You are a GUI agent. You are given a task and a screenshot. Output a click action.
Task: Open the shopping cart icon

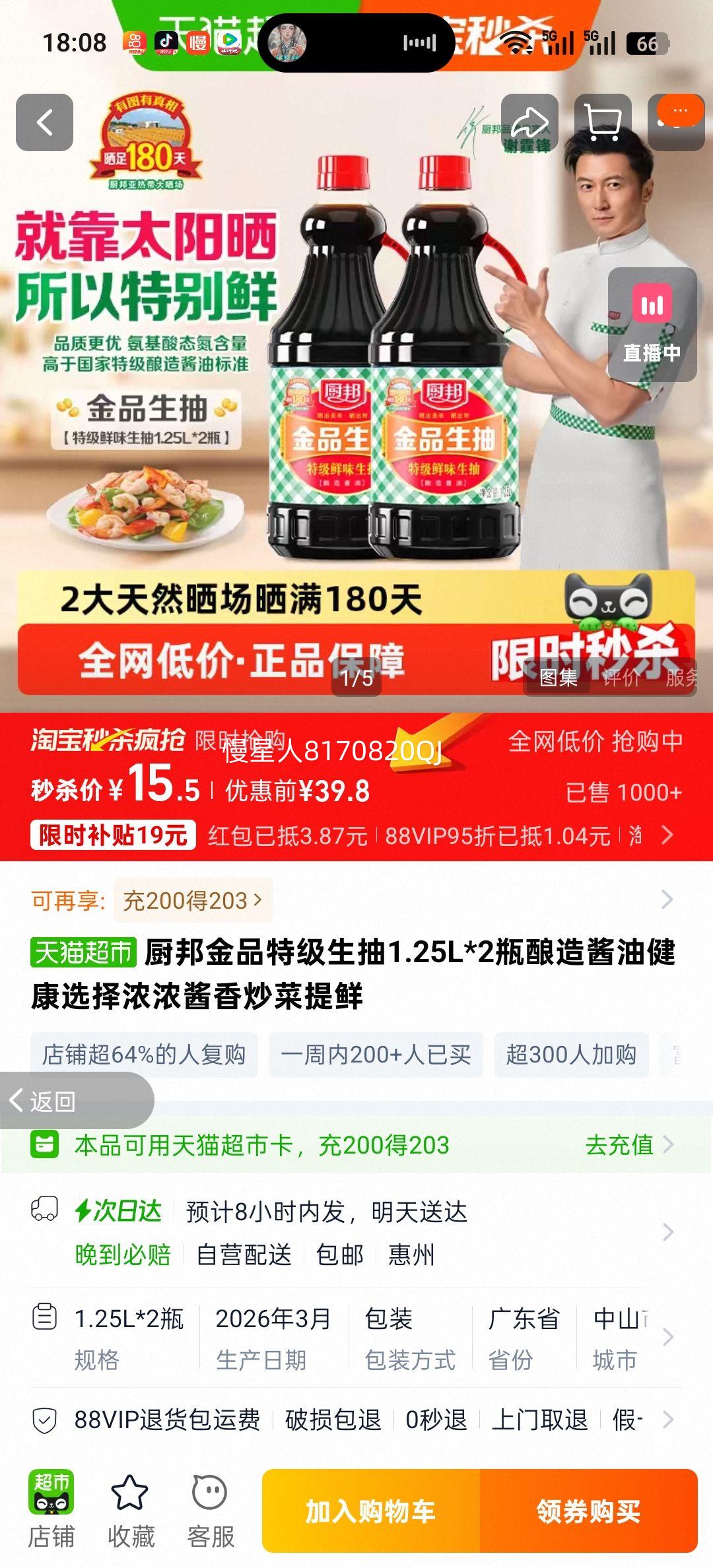pos(604,123)
